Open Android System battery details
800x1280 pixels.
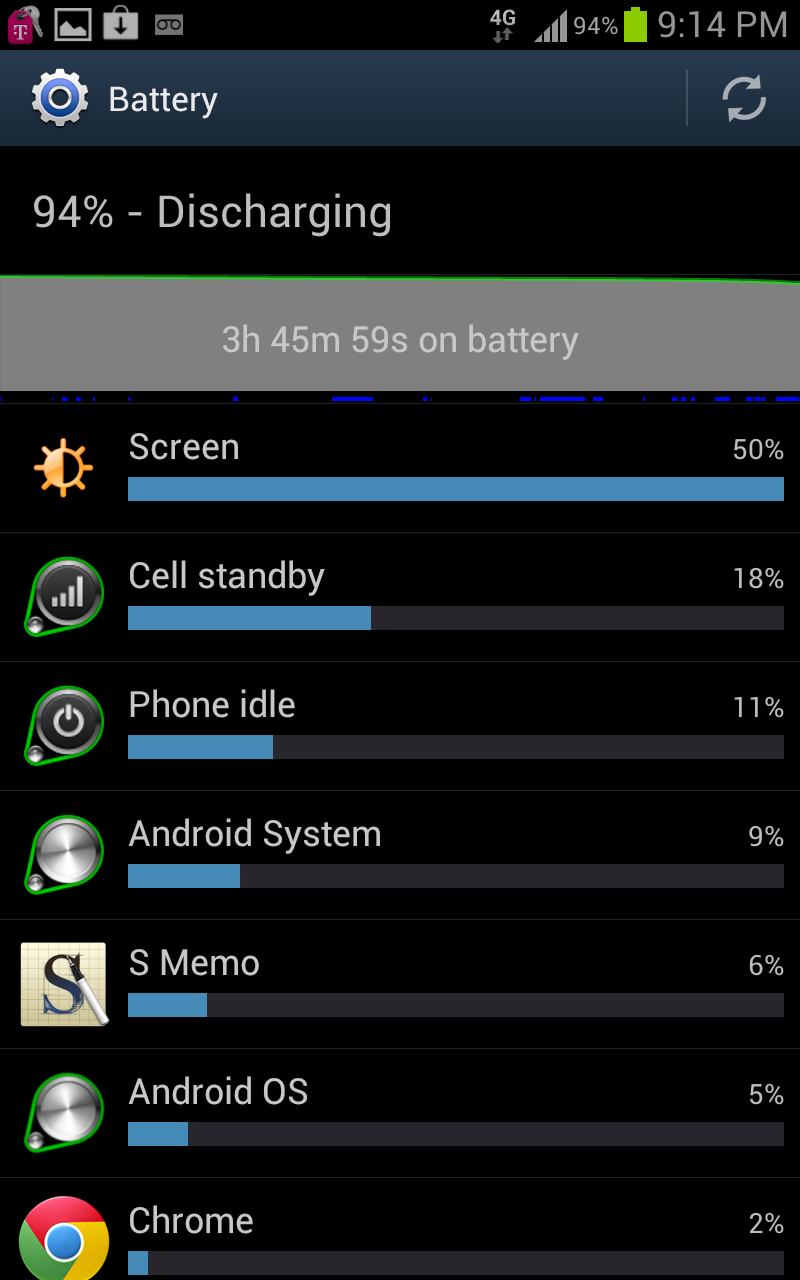400,855
